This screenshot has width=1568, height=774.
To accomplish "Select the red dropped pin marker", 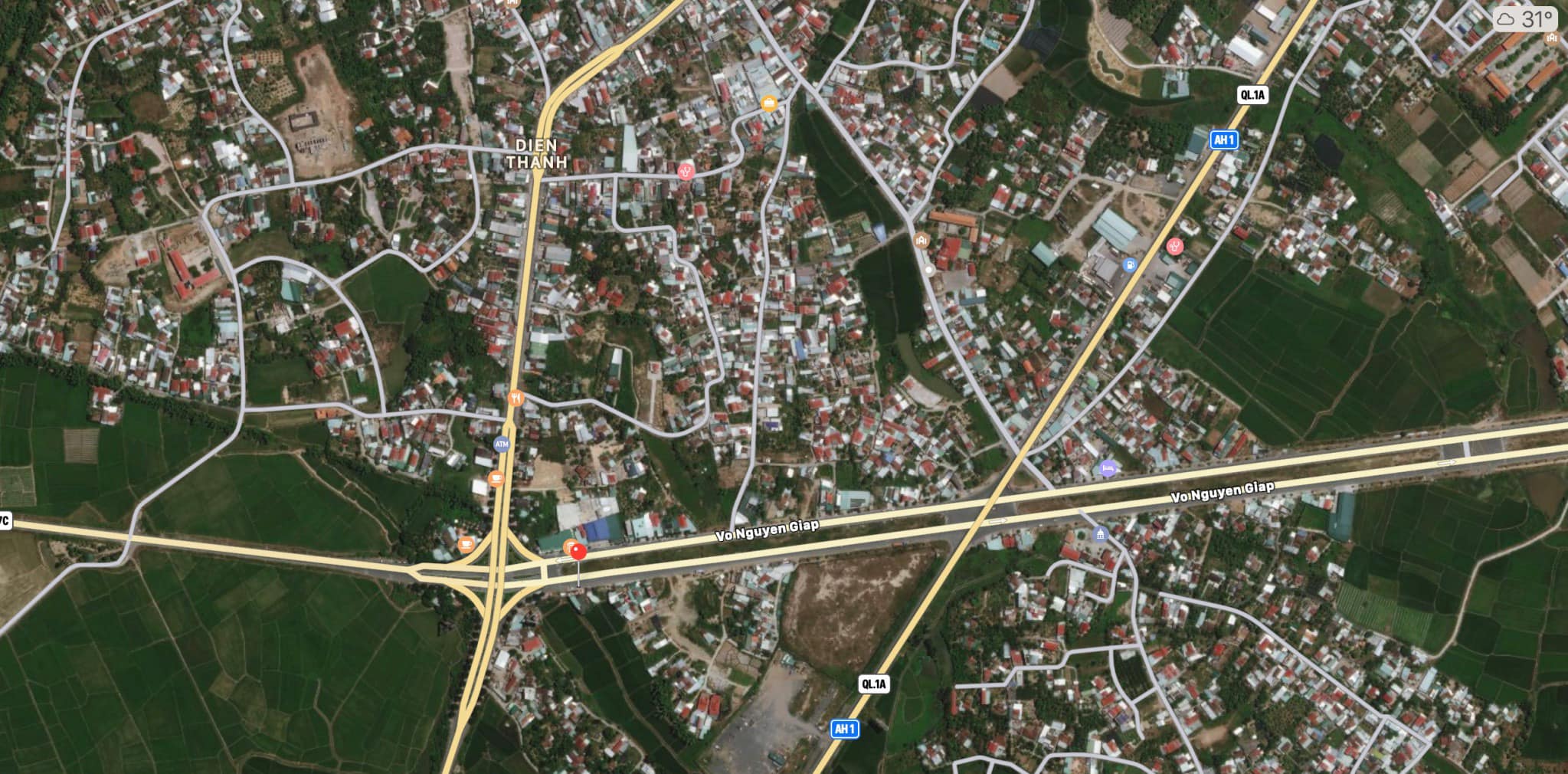I will [x=578, y=552].
